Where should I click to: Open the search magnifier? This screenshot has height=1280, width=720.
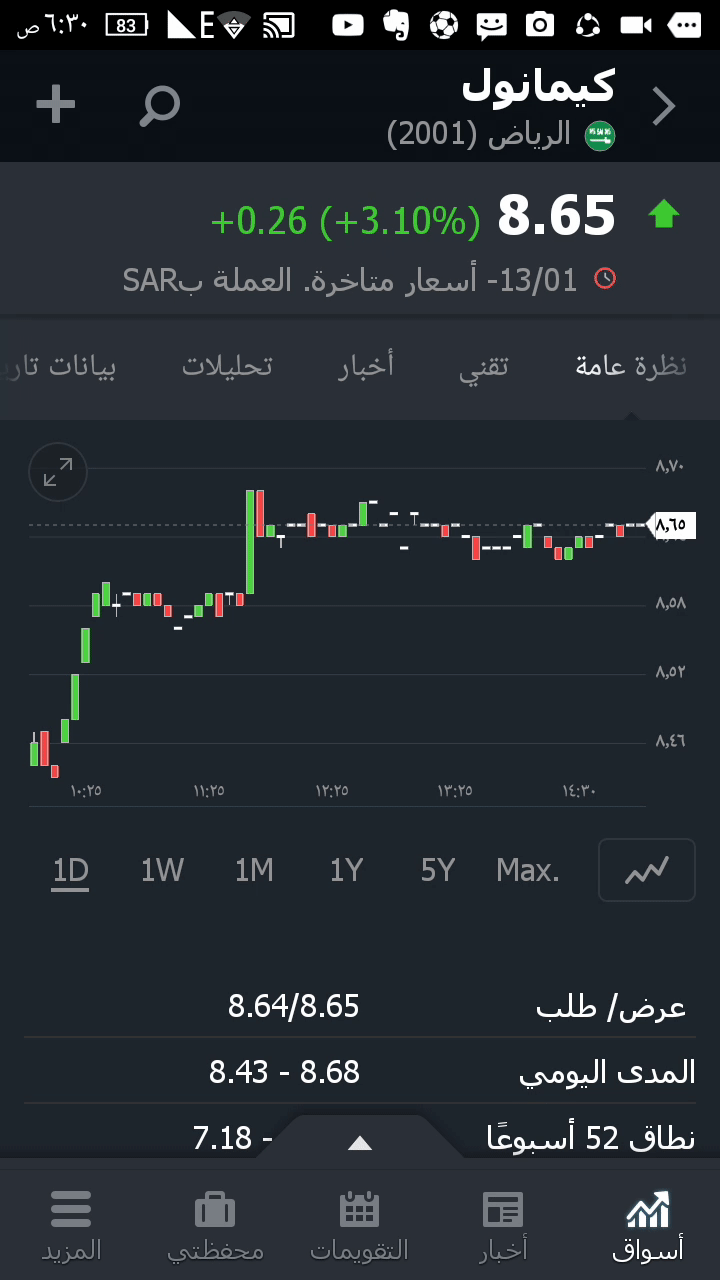[x=159, y=105]
